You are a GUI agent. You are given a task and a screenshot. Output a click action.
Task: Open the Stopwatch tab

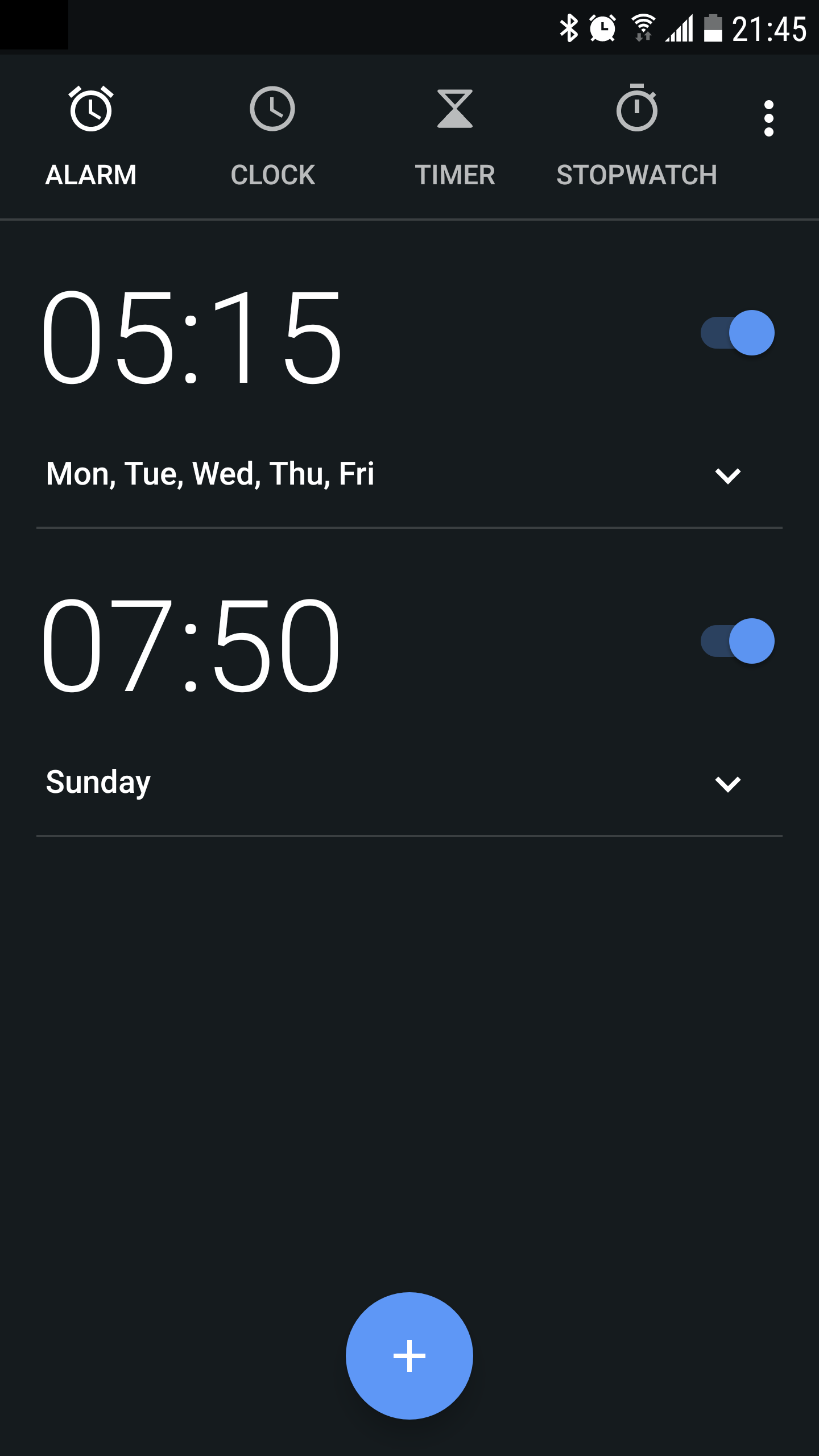637,137
